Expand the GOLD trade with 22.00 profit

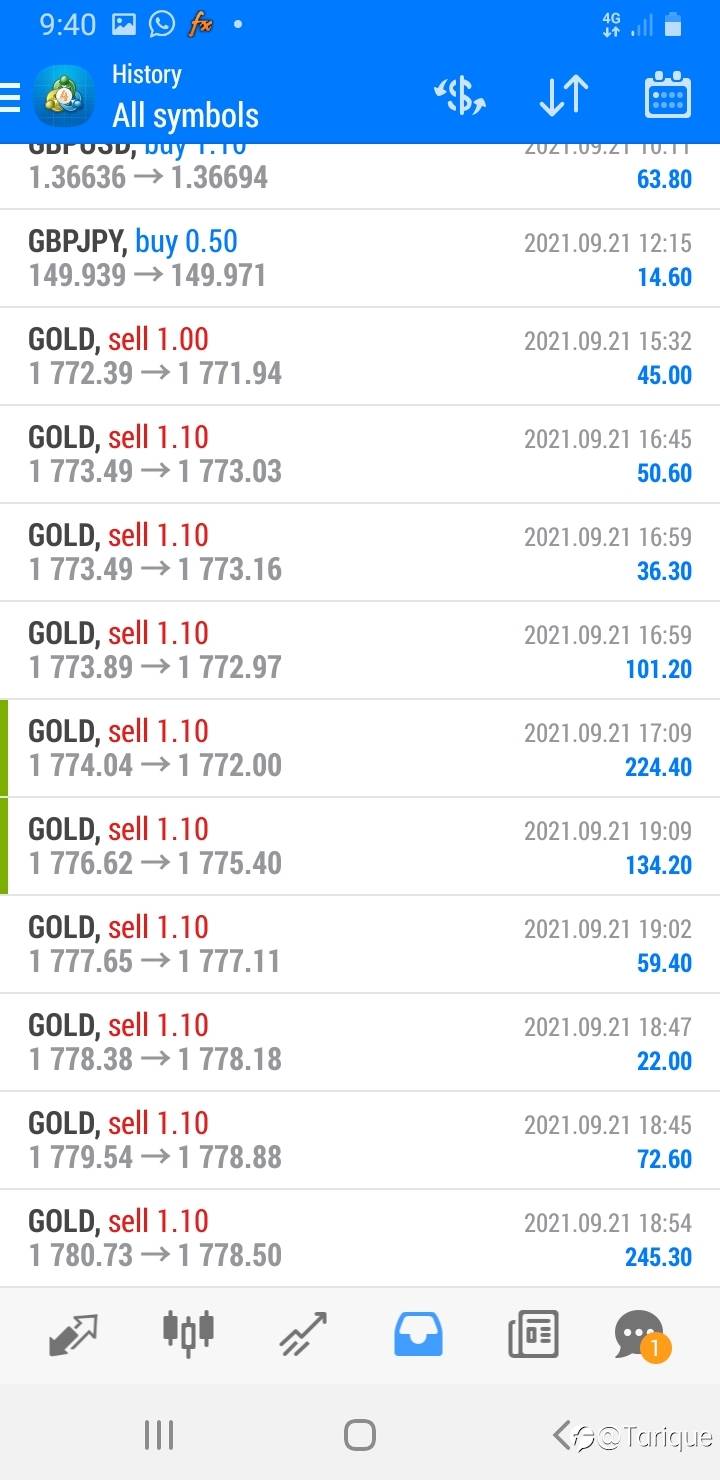click(360, 1042)
